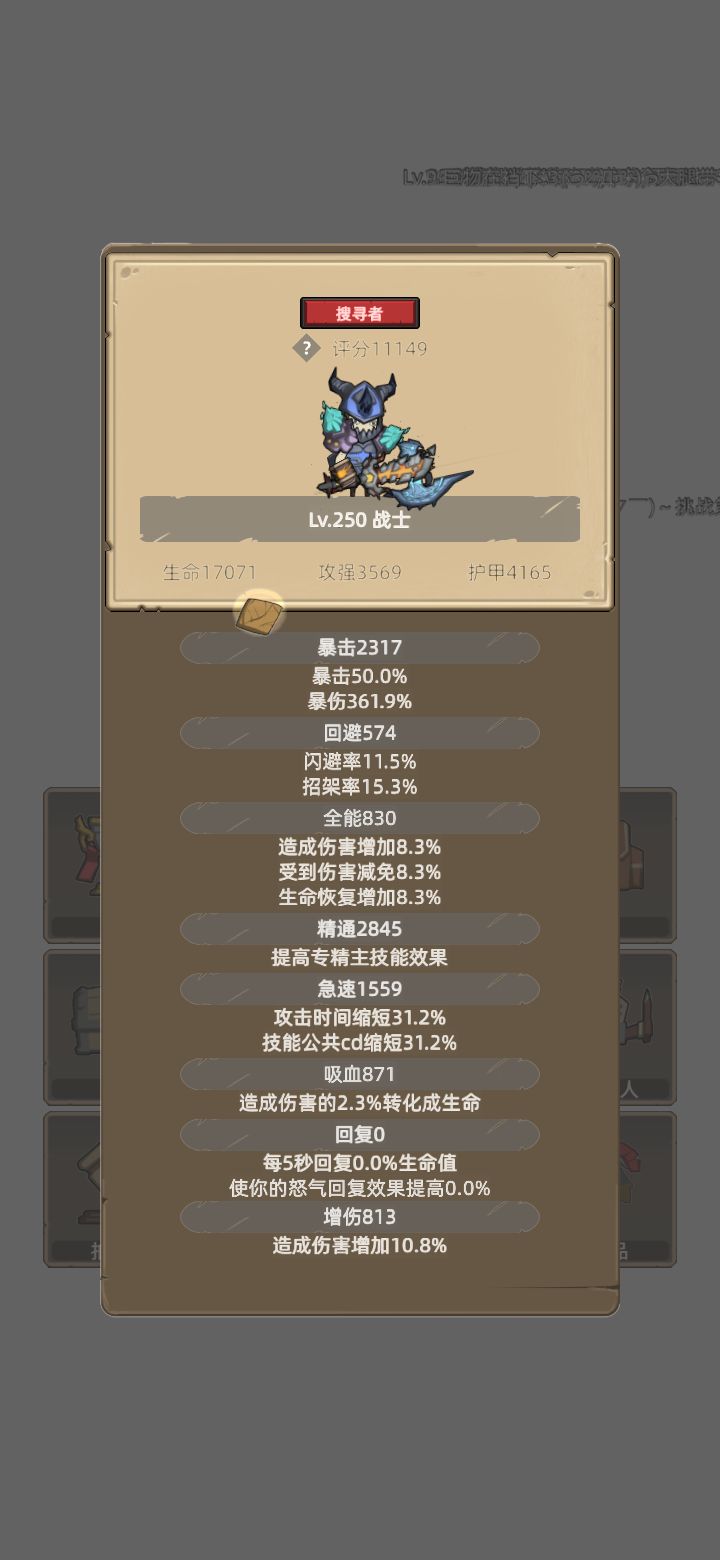Screen dimensions: 720x1560
Task: Expand the 急速1559 haste stat bar
Action: (x=358, y=989)
